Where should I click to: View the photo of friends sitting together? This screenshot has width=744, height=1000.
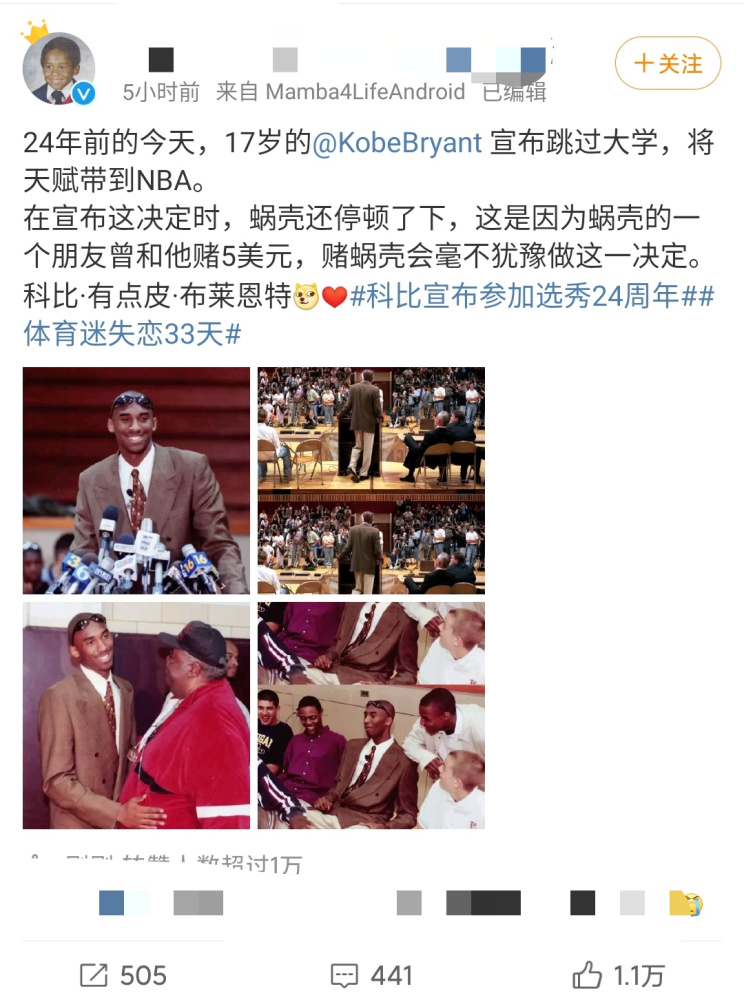point(371,715)
